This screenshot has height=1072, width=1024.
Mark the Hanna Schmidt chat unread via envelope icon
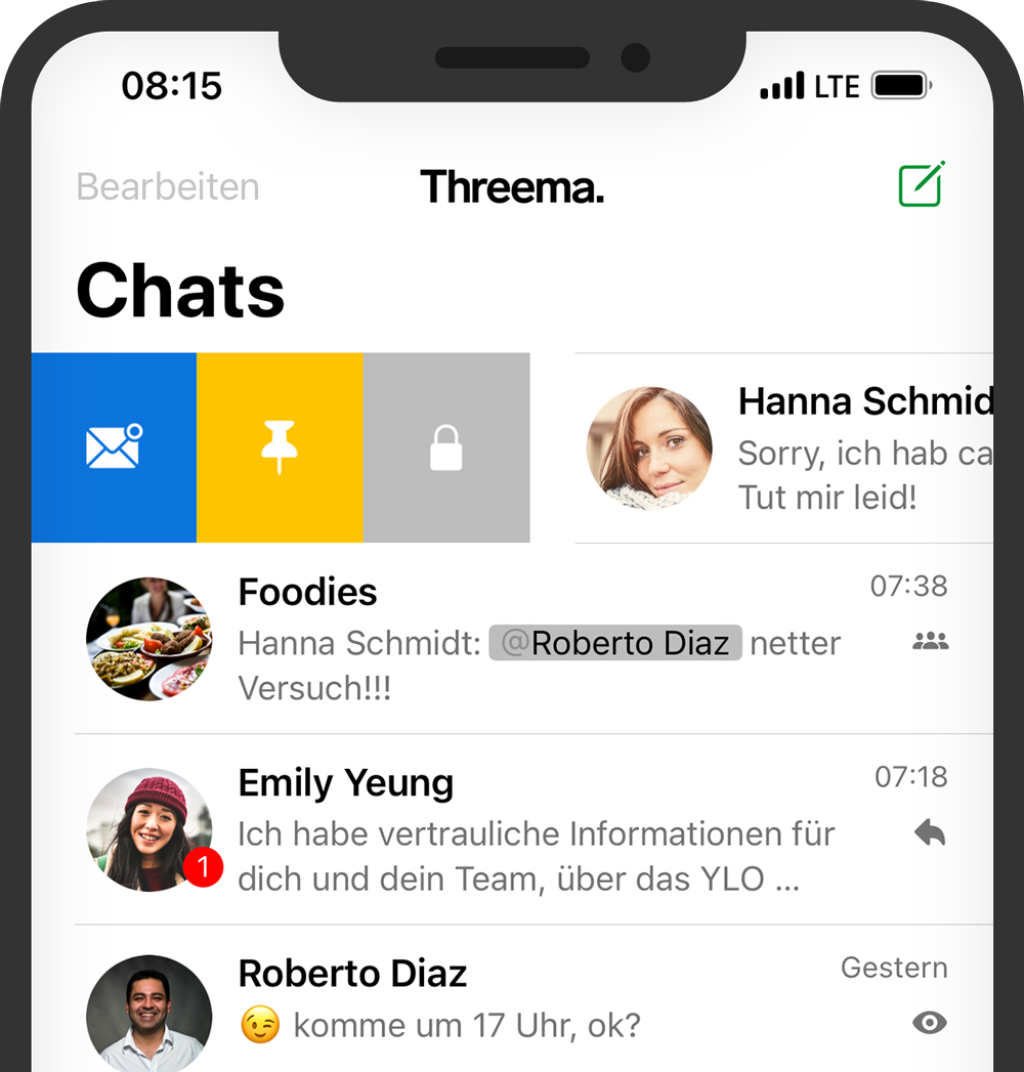[112, 446]
